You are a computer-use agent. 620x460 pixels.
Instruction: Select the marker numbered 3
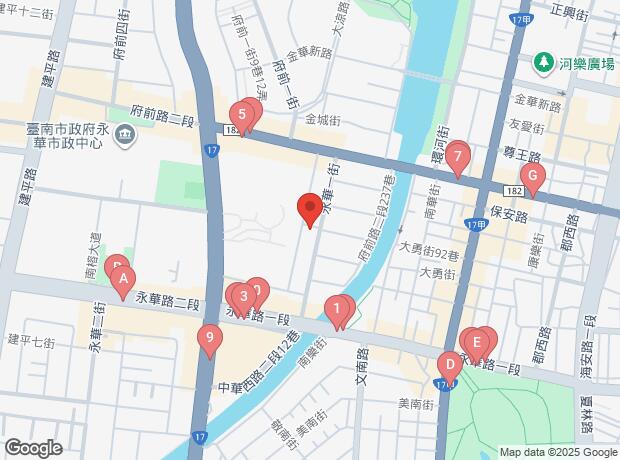coord(243,296)
